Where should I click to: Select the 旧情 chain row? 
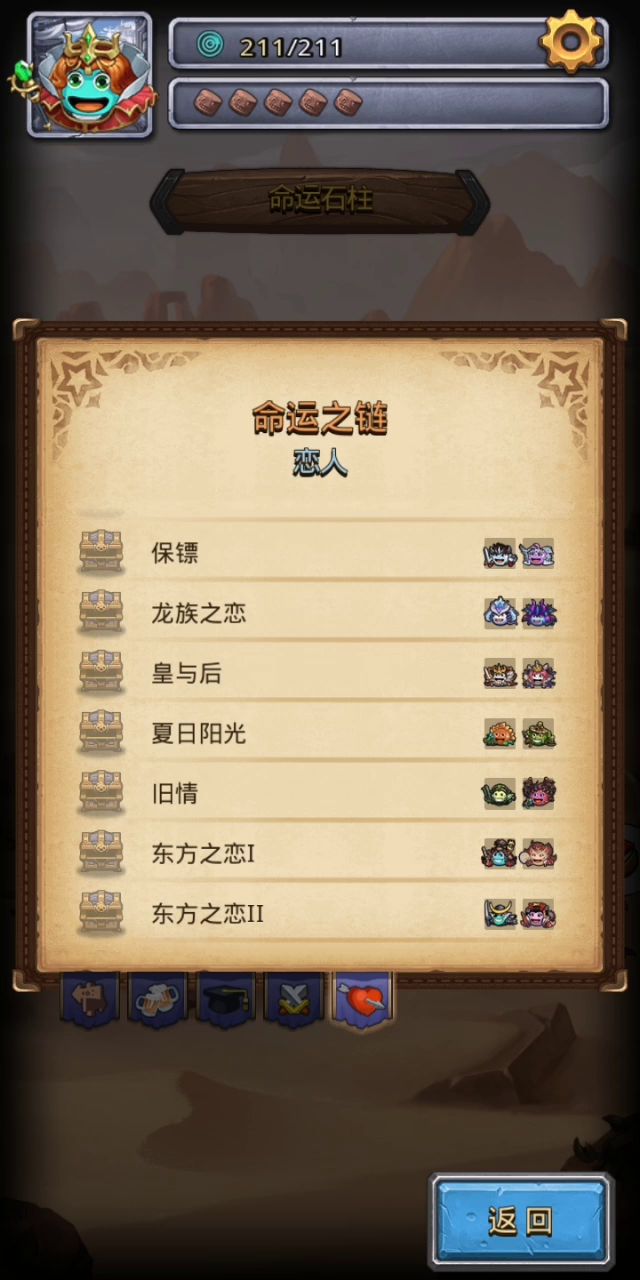coord(320,793)
